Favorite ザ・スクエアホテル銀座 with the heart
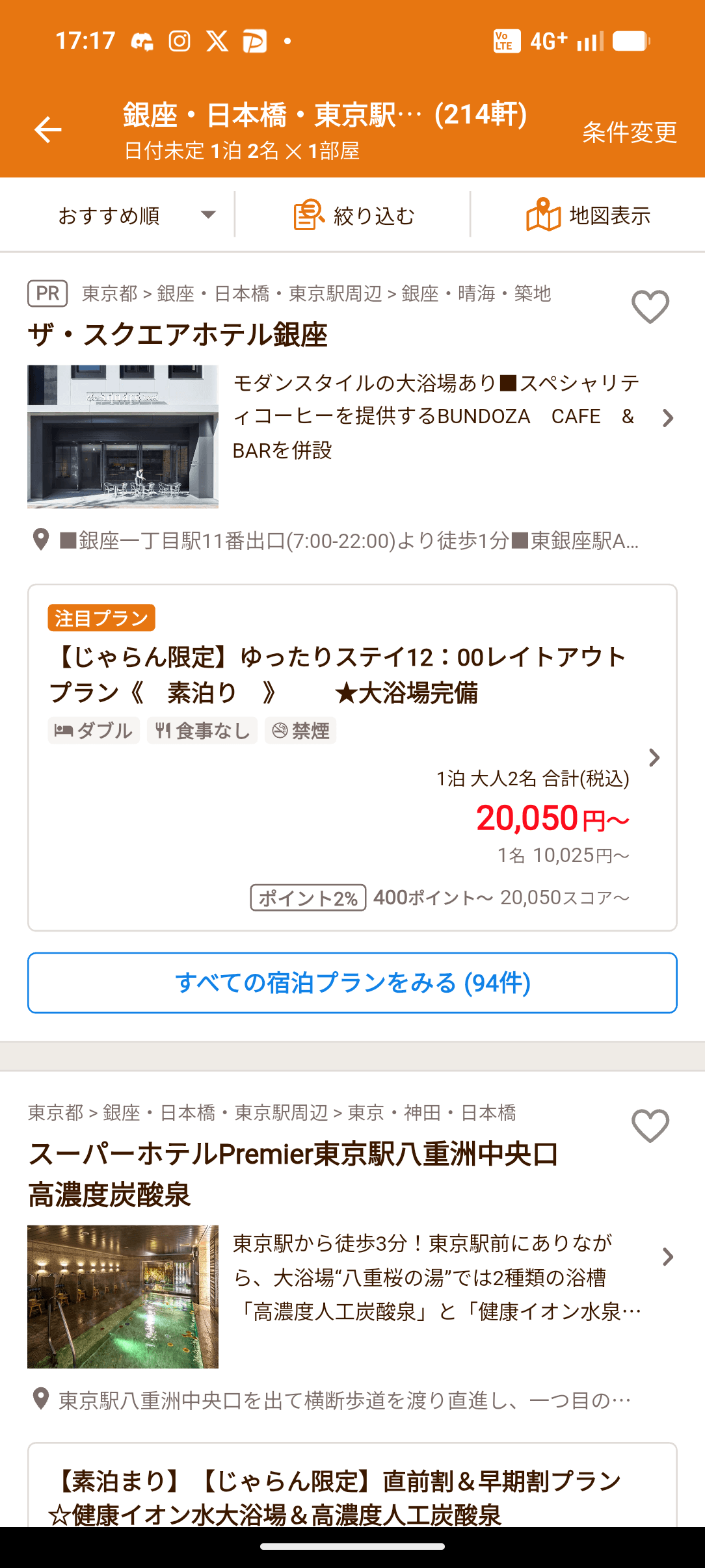This screenshot has height=1568, width=705. (x=650, y=307)
